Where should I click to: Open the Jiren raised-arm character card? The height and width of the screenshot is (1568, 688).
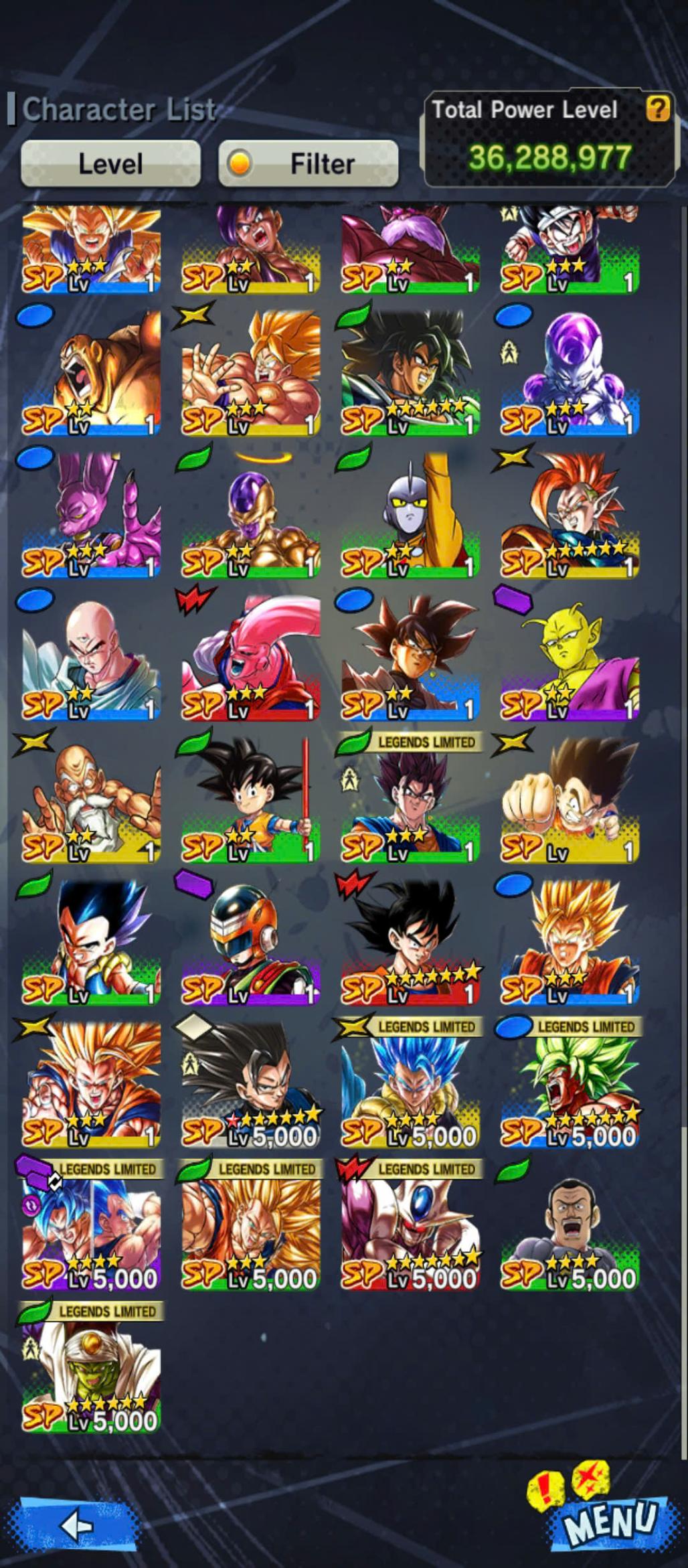point(410,516)
